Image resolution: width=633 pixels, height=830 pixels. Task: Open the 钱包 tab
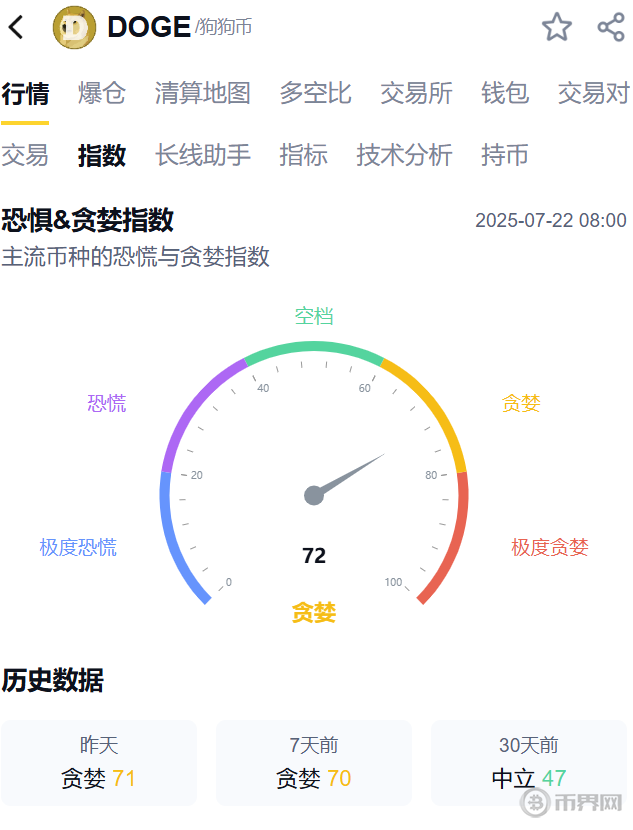[x=505, y=93]
